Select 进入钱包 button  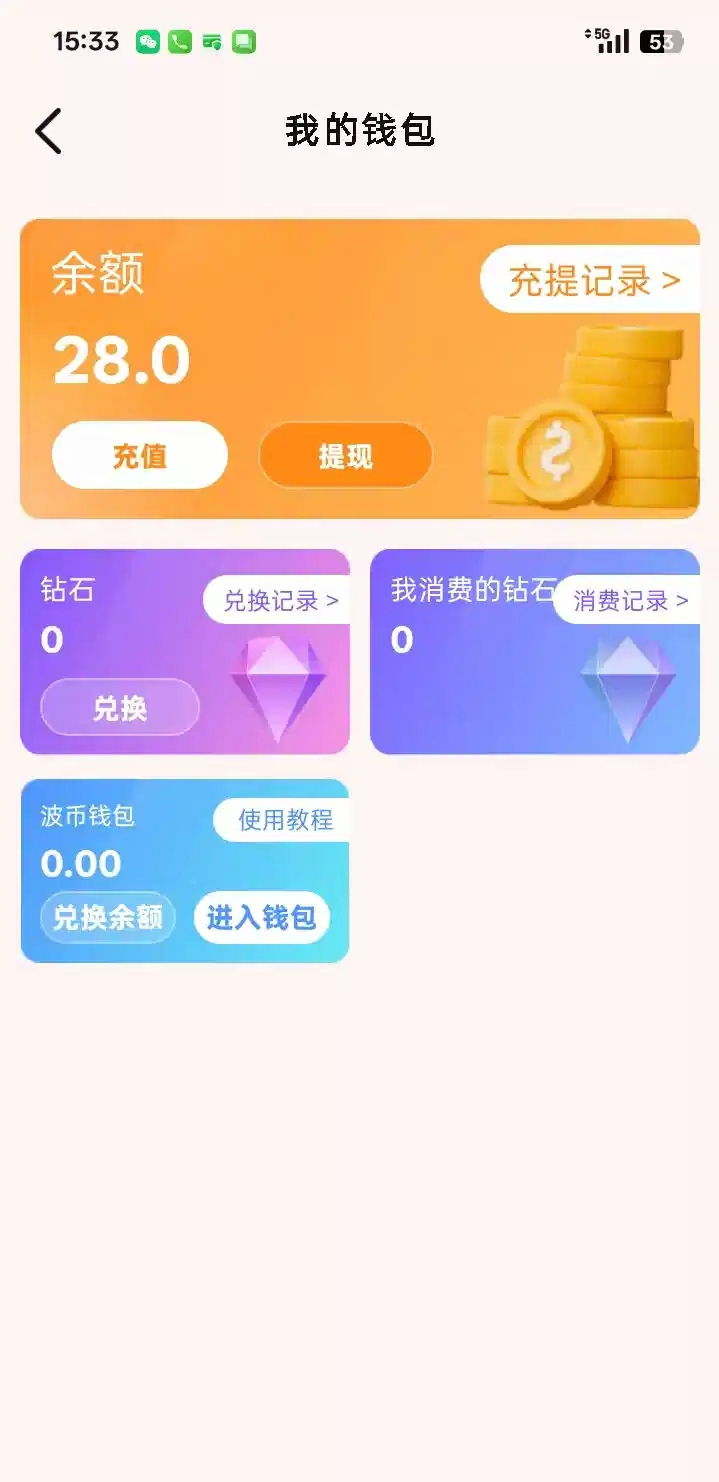[261, 917]
